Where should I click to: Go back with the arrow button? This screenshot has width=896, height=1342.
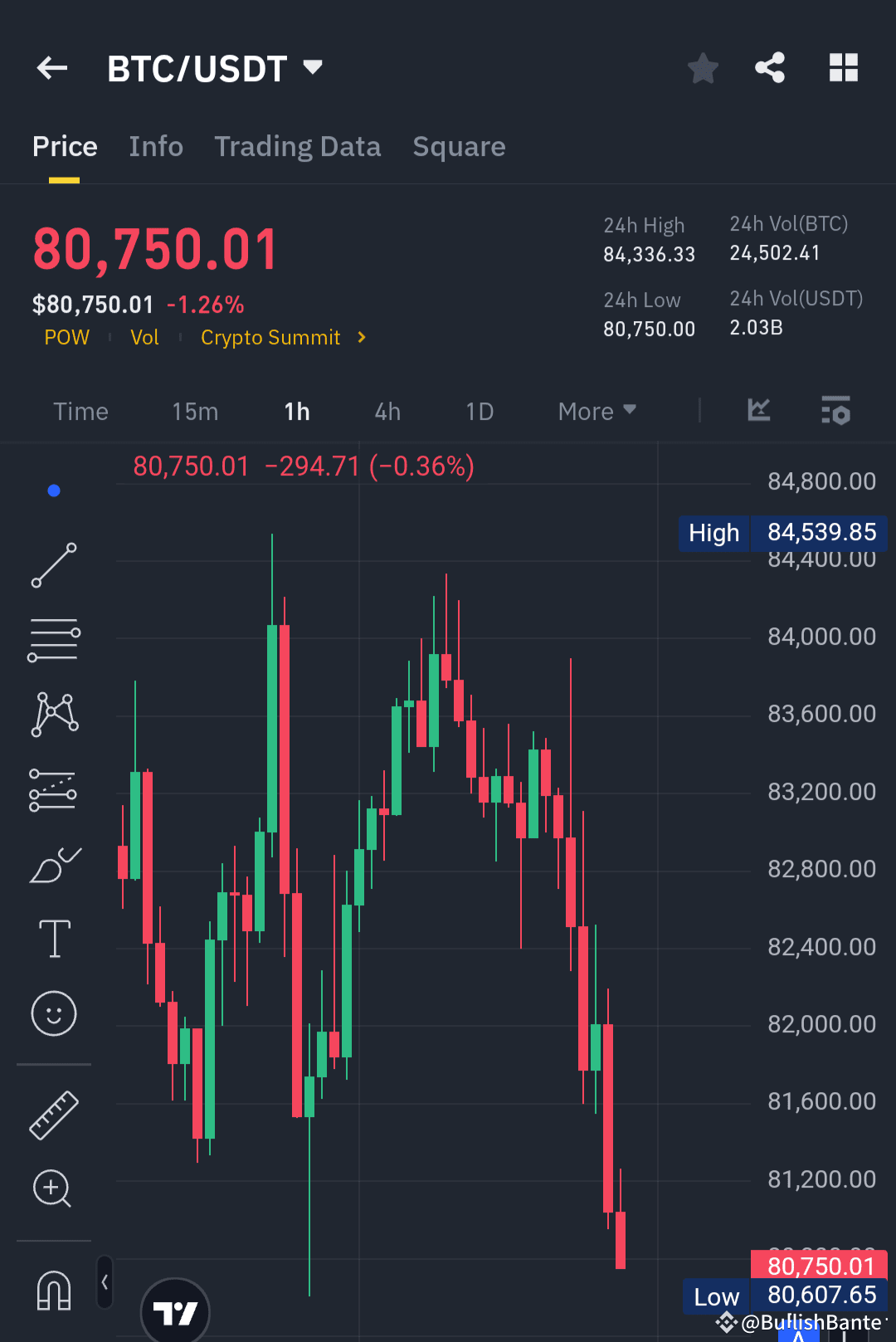(52, 68)
